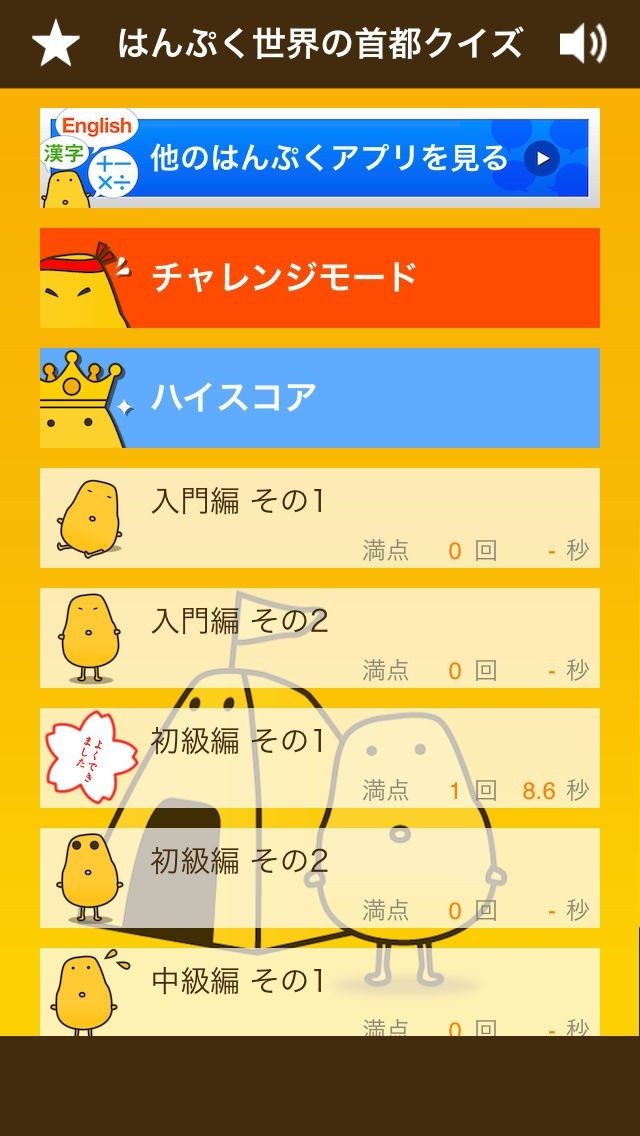
Task: Start チャレンジモード
Action: coord(320,277)
